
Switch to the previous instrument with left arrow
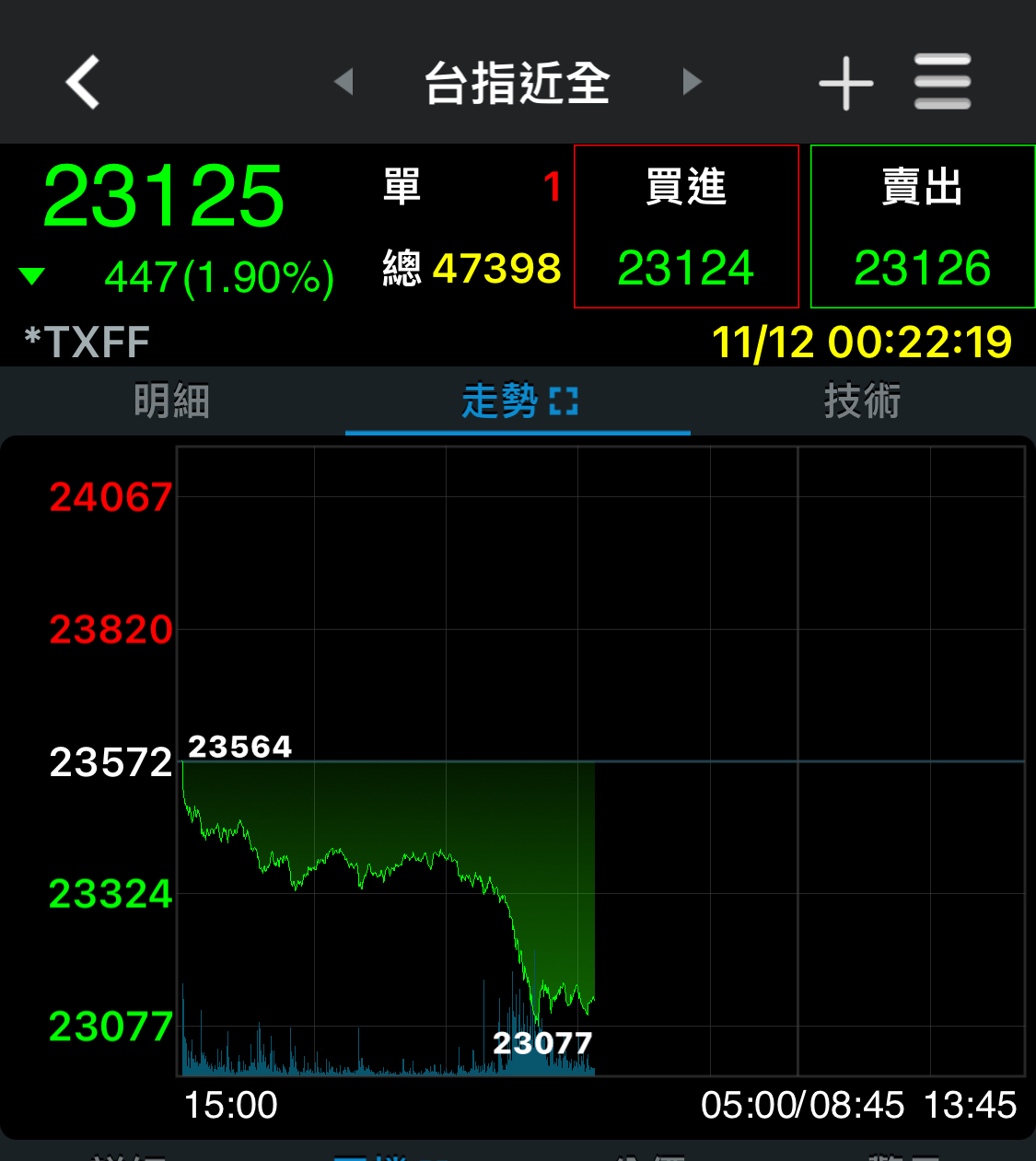[x=343, y=81]
